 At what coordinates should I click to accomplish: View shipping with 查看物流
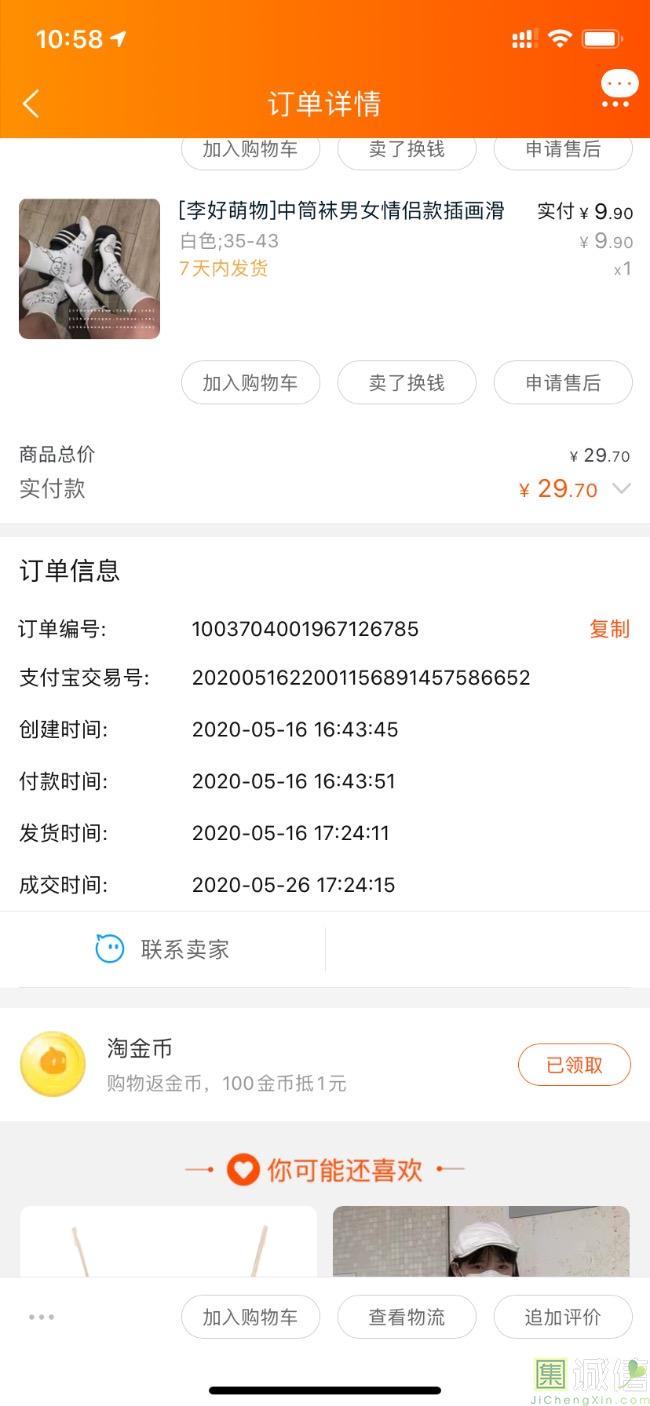[406, 1317]
